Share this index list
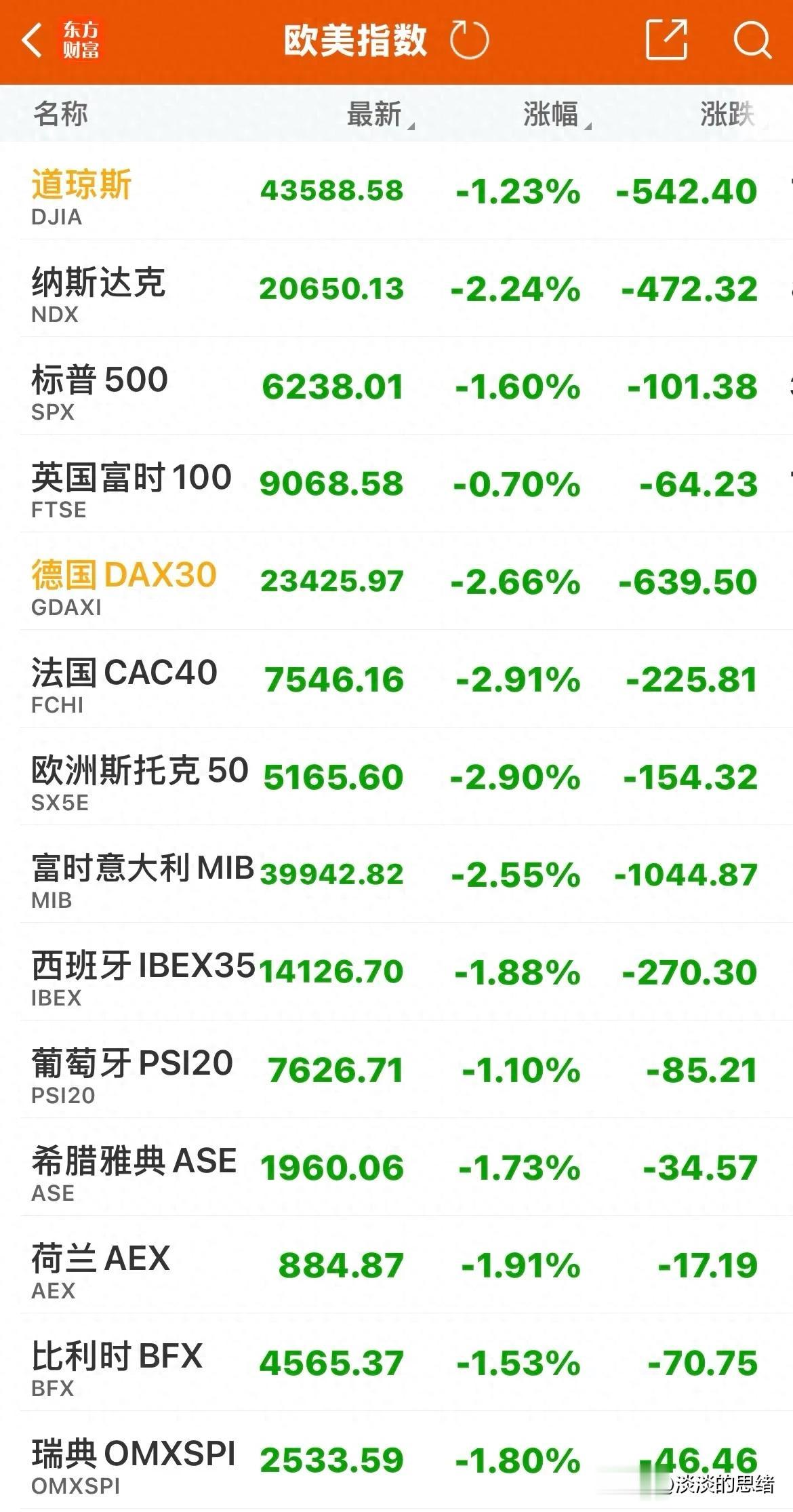This screenshot has height=1512, width=793. pos(666,41)
